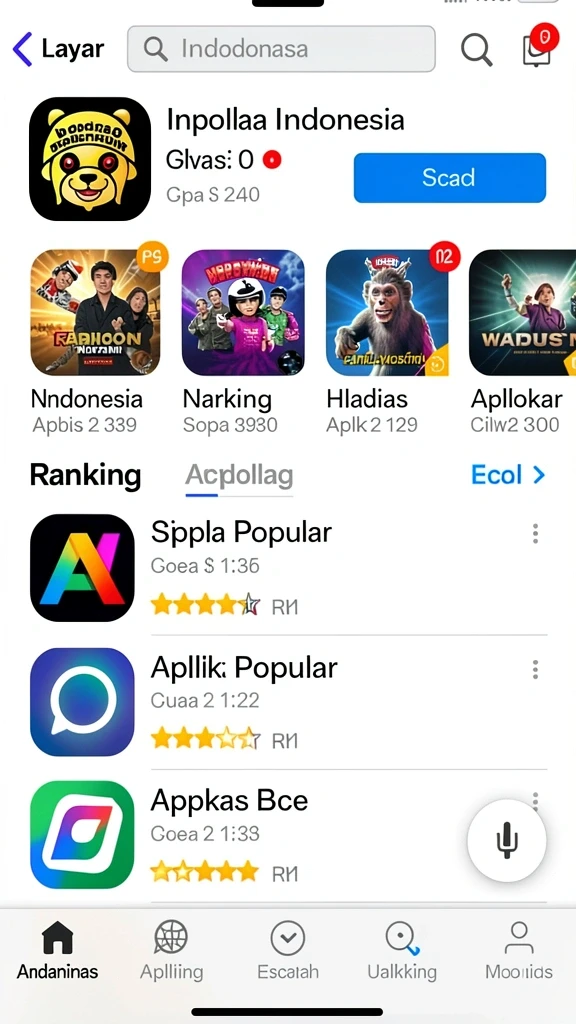Switch to the Ualkking tab
Viewport: 576px width, 1024px height.
click(x=402, y=950)
